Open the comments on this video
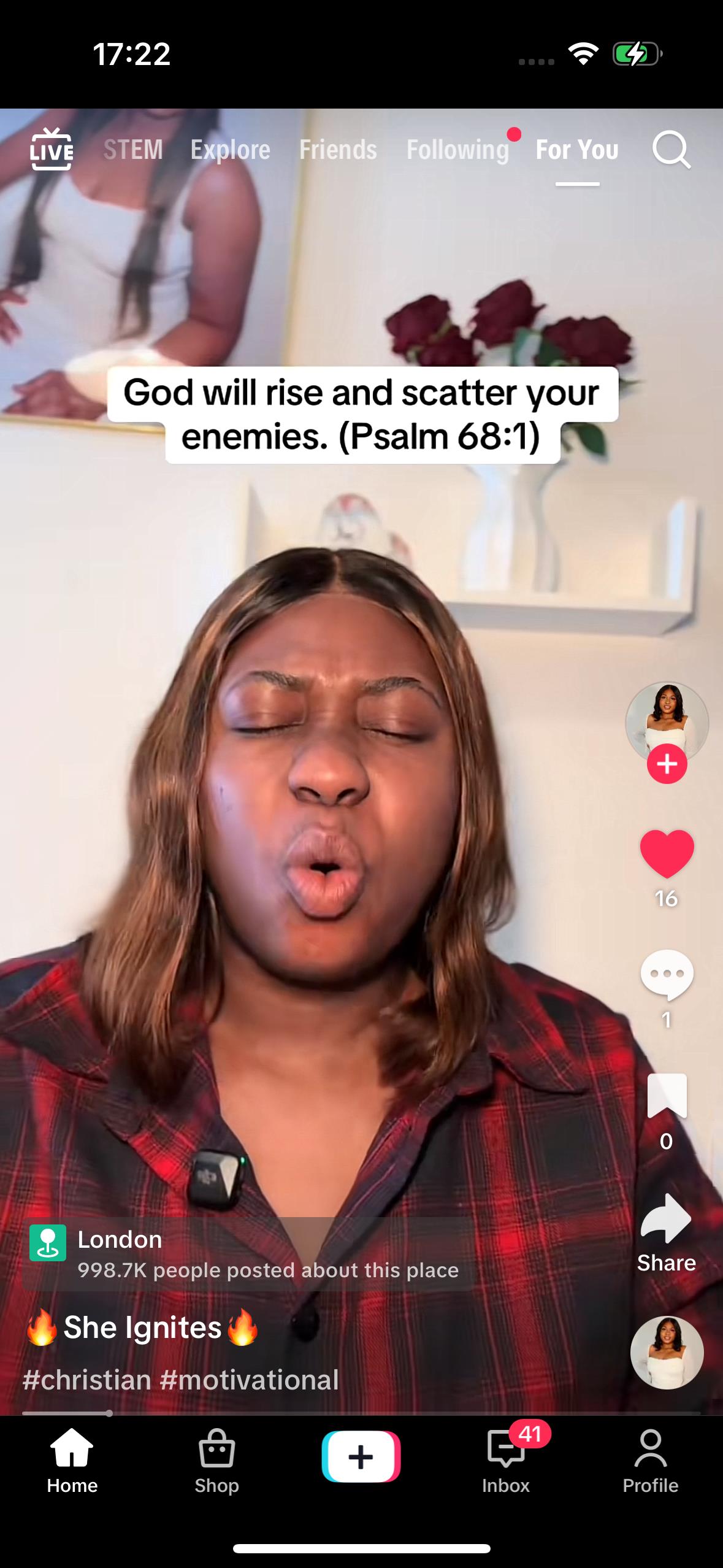This screenshot has width=723, height=1568. click(667, 974)
